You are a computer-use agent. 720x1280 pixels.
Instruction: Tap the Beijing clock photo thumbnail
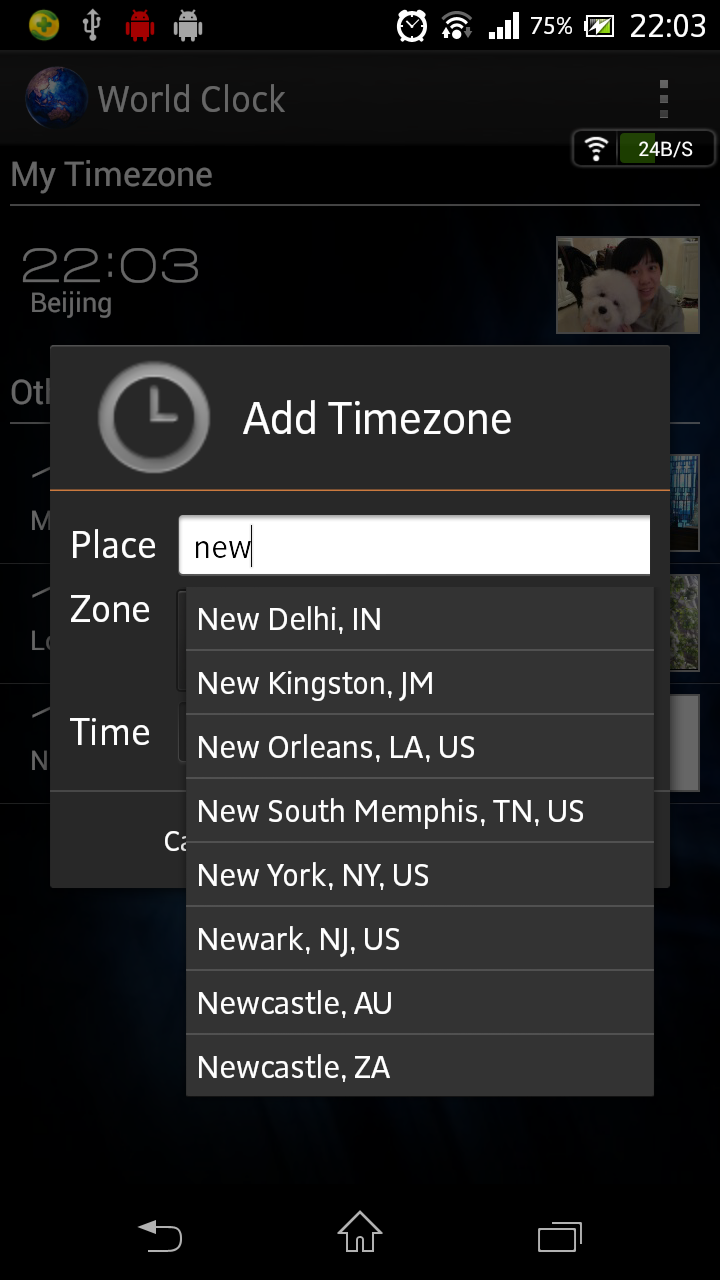[x=628, y=285]
